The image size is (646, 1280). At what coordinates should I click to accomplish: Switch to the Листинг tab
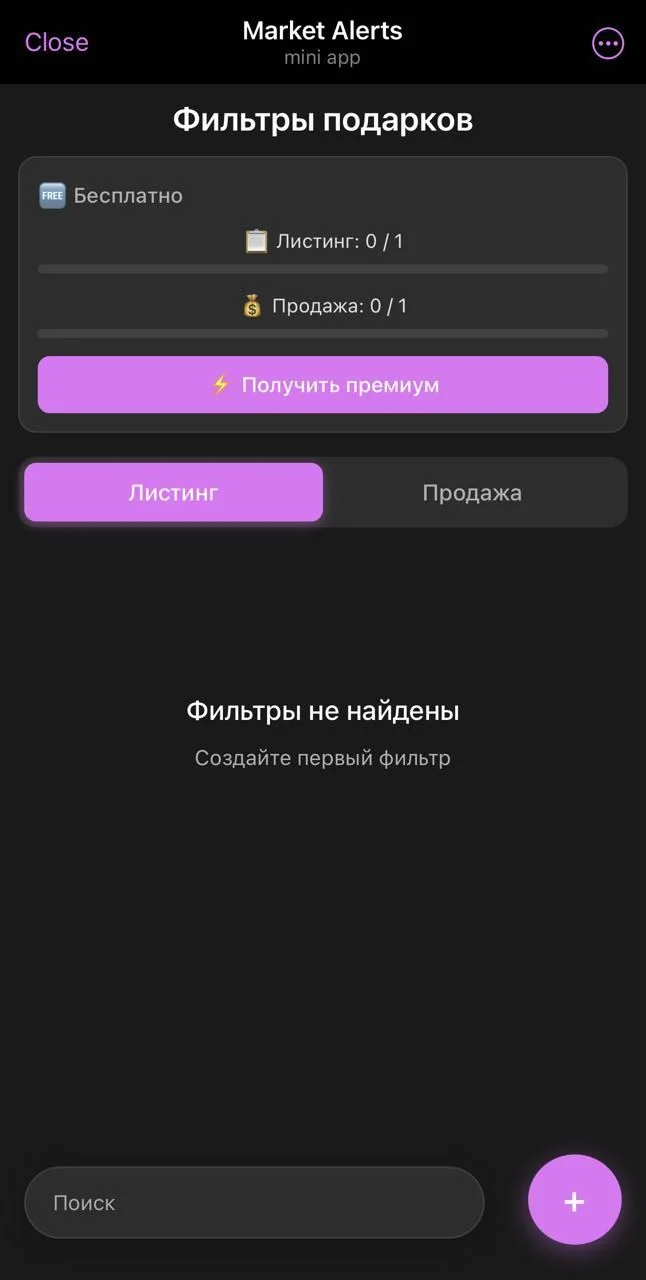point(173,492)
